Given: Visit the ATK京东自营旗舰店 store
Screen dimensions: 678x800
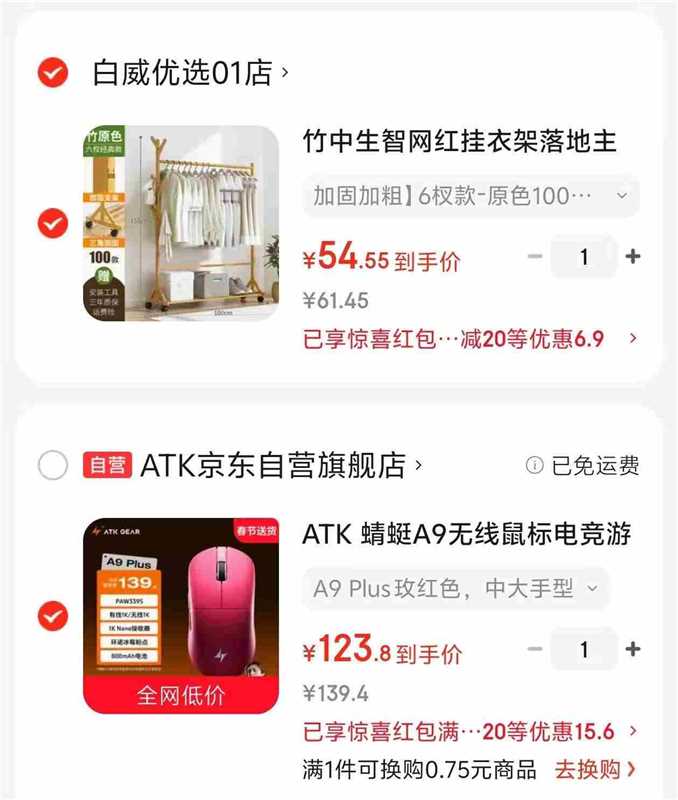Looking at the screenshot, I should (280, 465).
